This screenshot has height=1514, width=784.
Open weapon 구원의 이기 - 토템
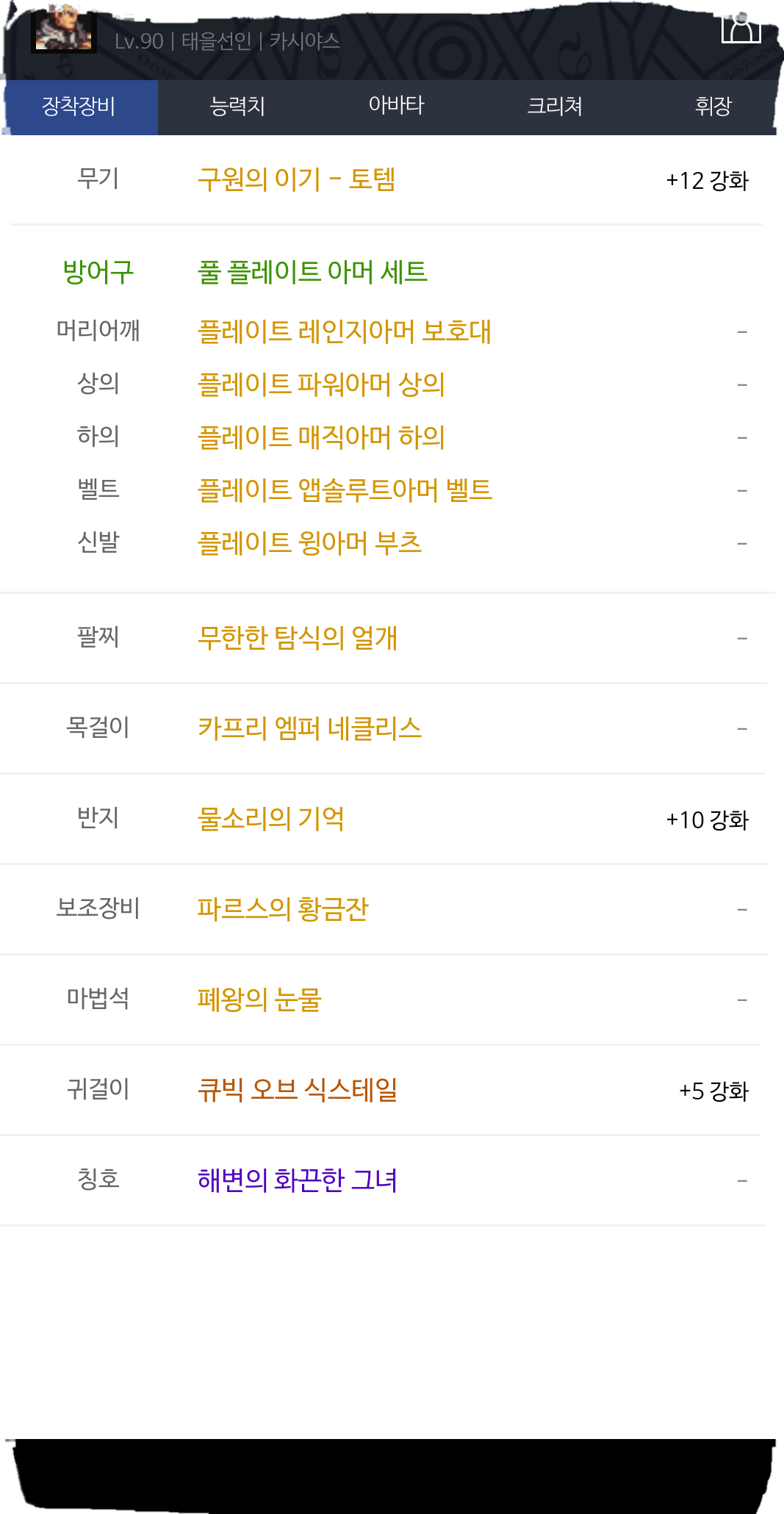click(x=297, y=179)
